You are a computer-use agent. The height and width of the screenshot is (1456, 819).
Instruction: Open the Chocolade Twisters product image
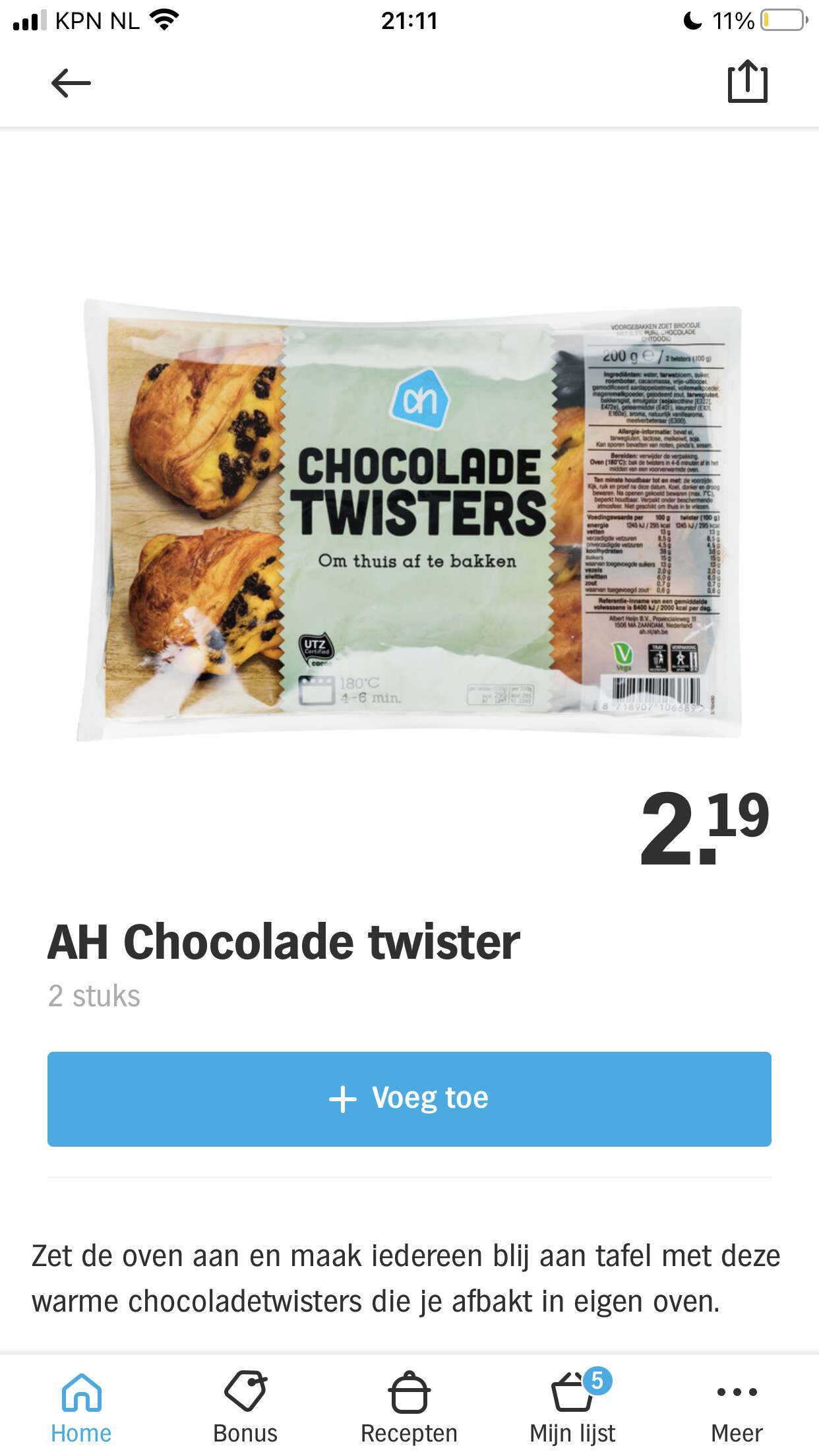[x=409, y=519]
